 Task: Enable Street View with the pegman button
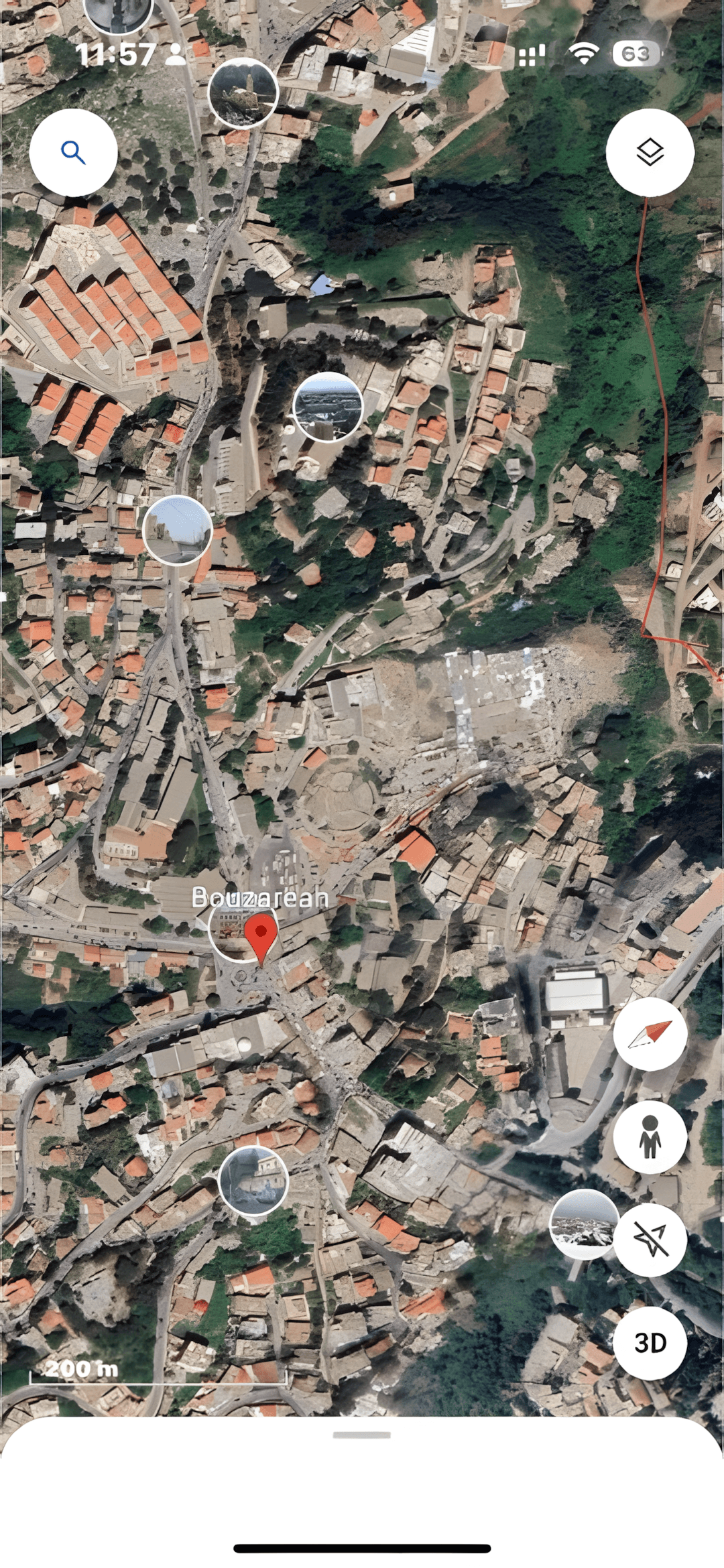coord(650,1137)
